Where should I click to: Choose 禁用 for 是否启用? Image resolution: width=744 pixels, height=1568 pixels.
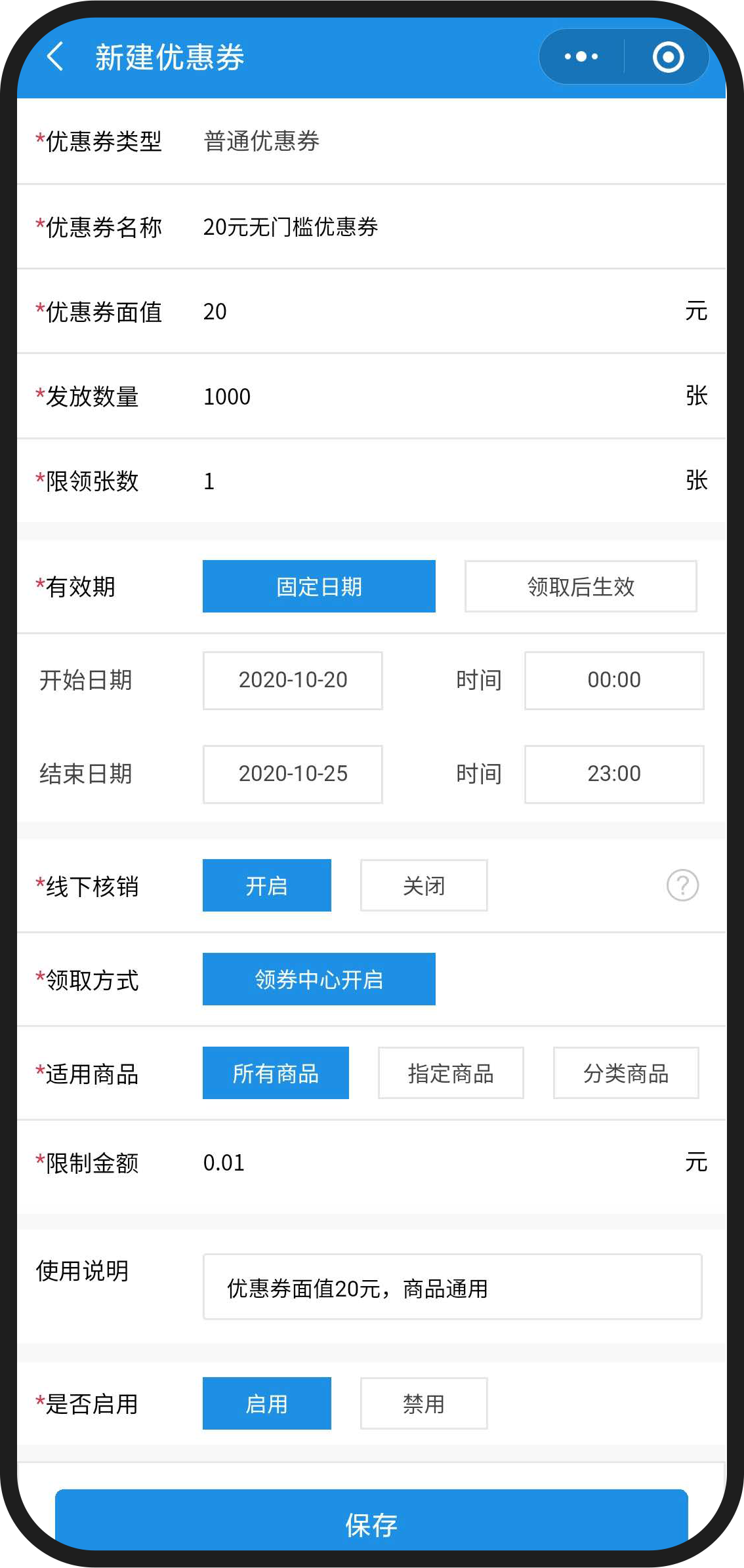pyautogui.click(x=424, y=1403)
